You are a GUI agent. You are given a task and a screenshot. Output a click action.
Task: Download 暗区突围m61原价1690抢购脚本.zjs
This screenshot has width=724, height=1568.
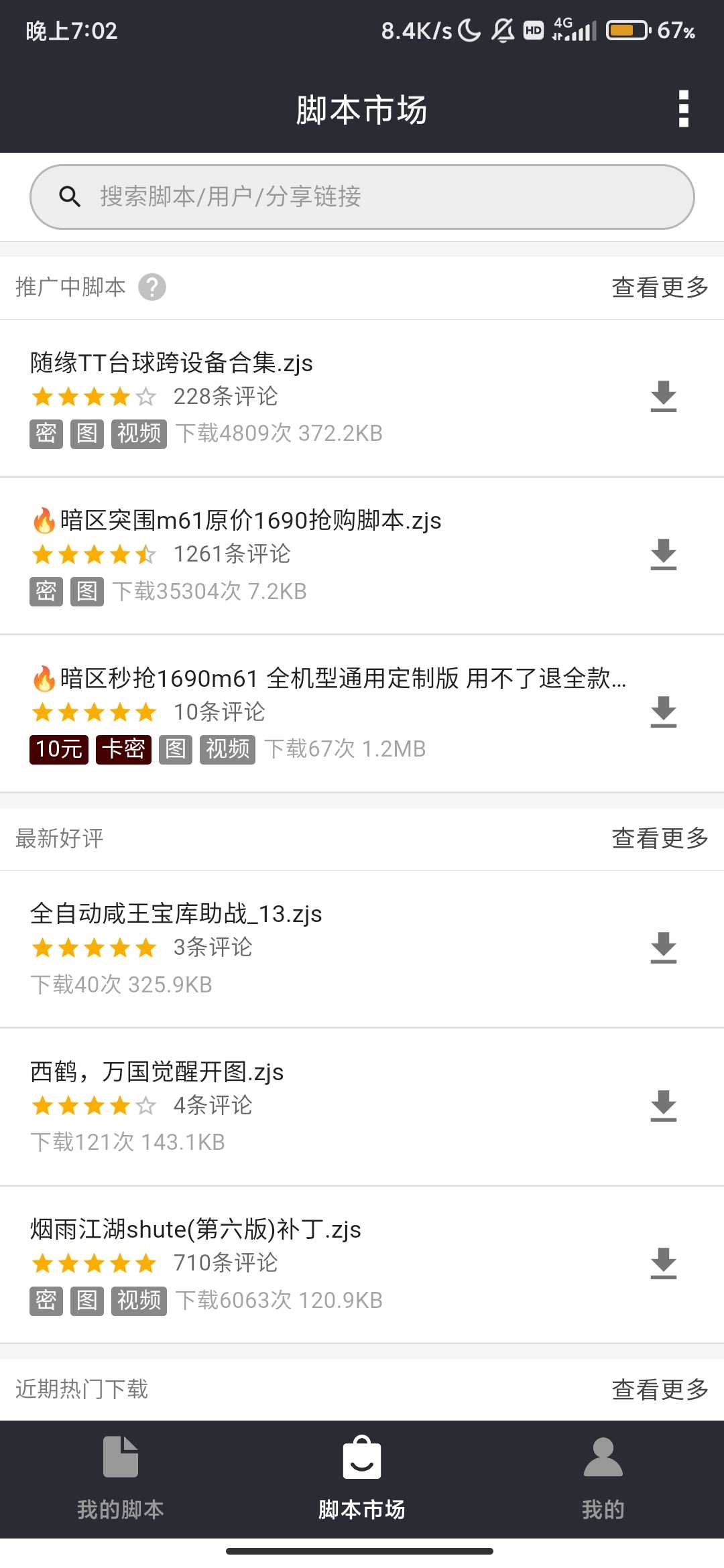click(x=663, y=555)
